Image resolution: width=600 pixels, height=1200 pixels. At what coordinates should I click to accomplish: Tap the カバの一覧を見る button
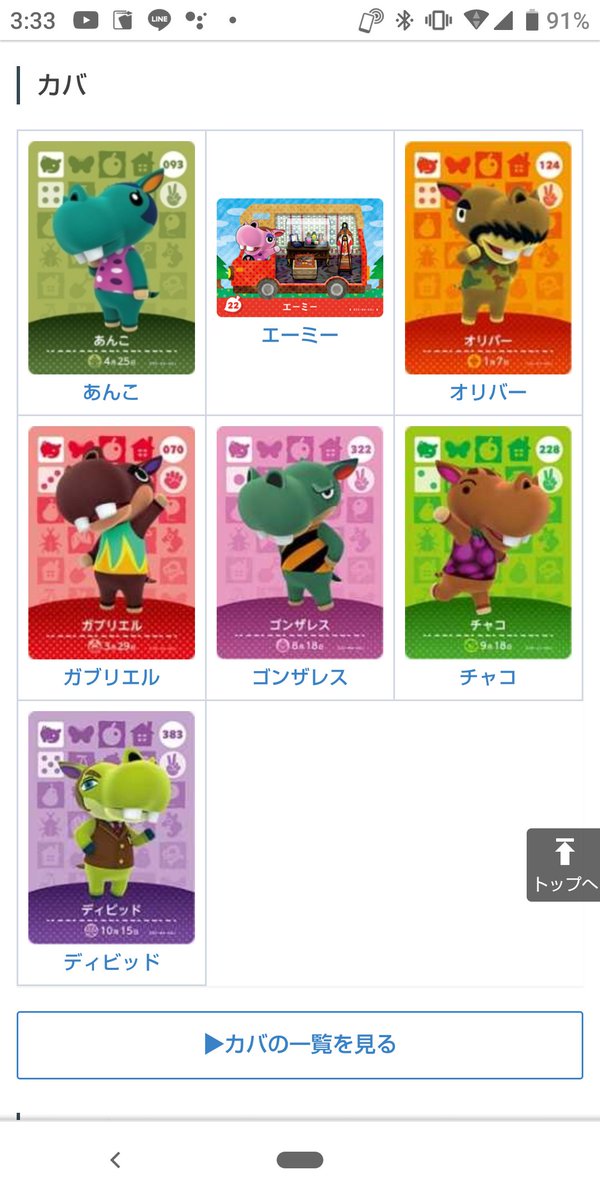pyautogui.click(x=300, y=1045)
